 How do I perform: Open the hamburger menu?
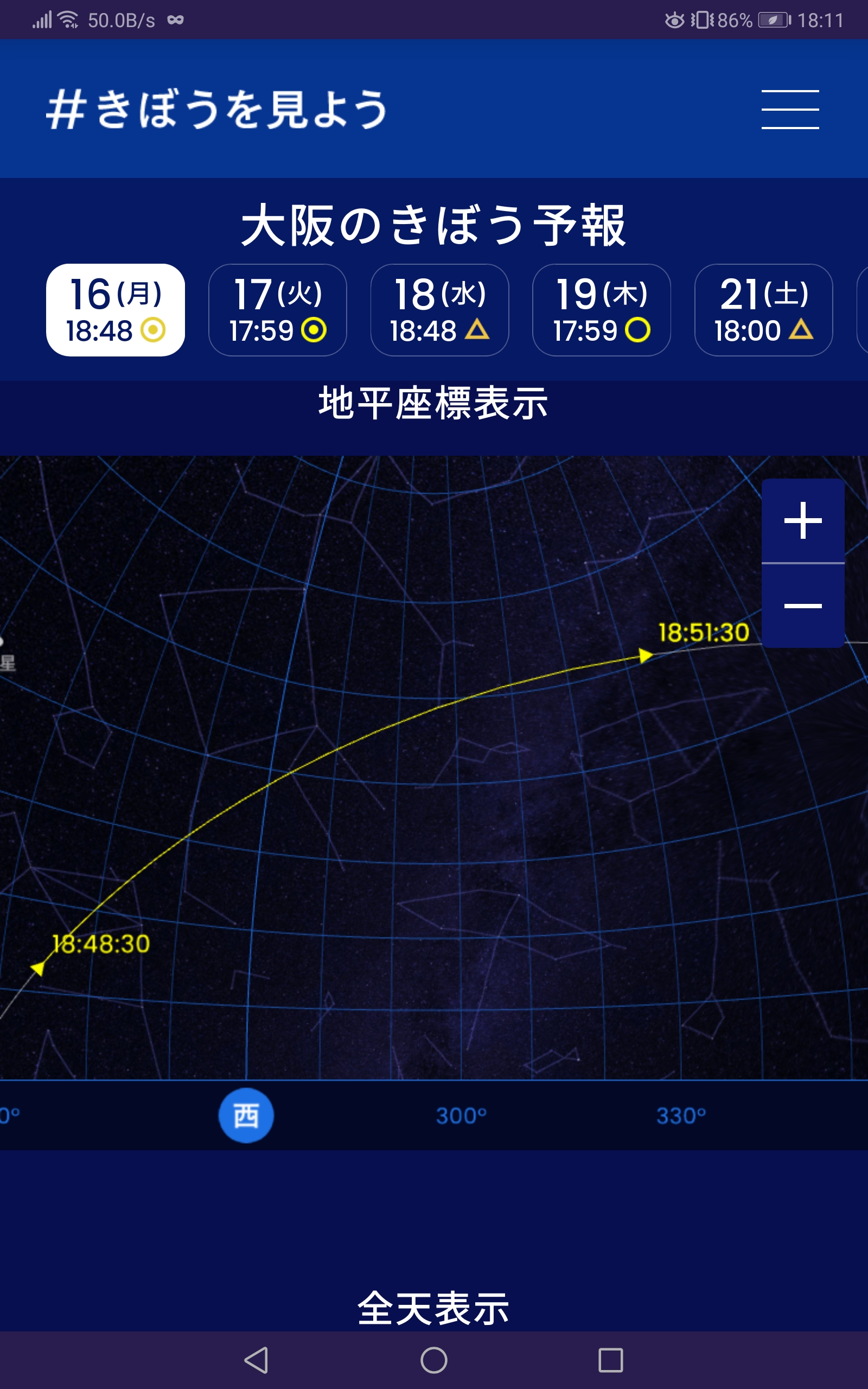click(790, 109)
